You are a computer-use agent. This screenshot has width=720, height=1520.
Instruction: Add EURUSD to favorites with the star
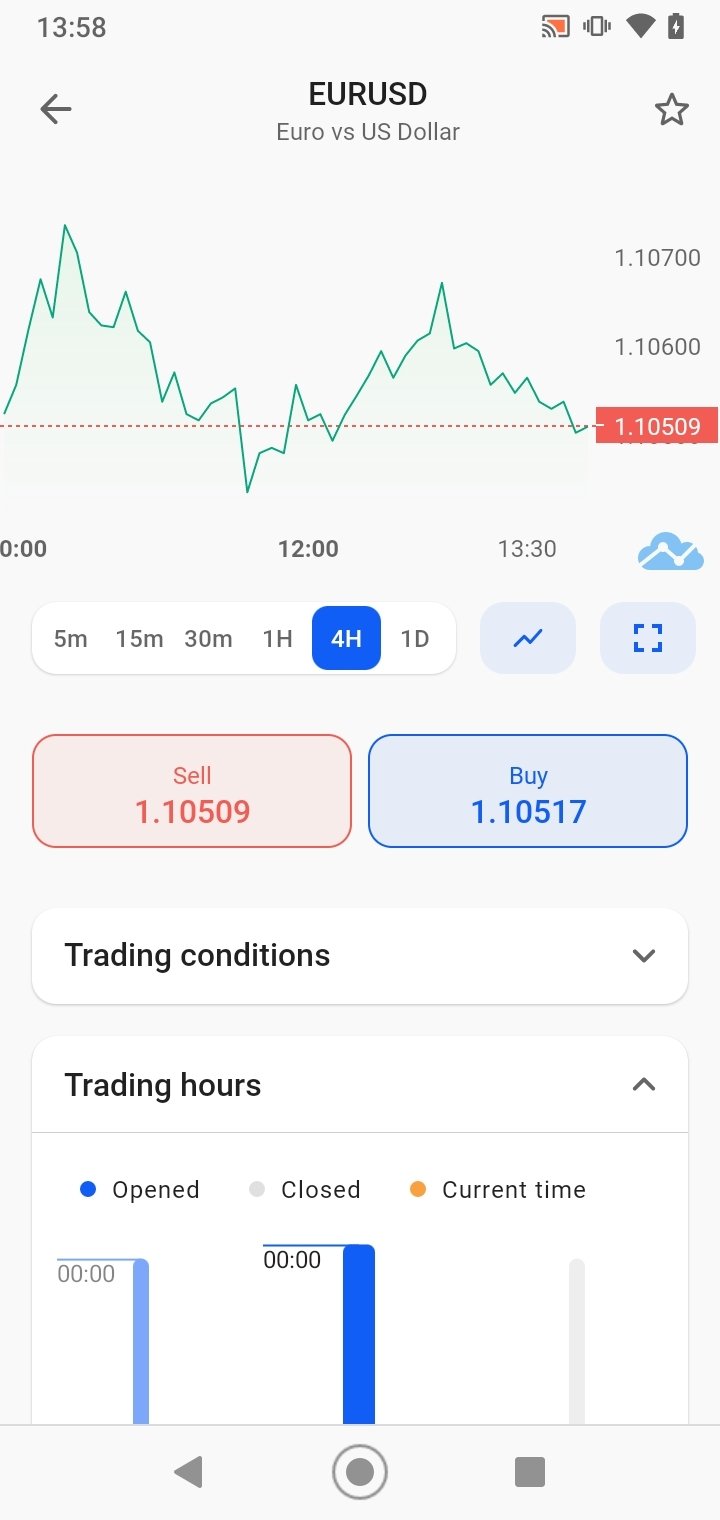coord(672,110)
